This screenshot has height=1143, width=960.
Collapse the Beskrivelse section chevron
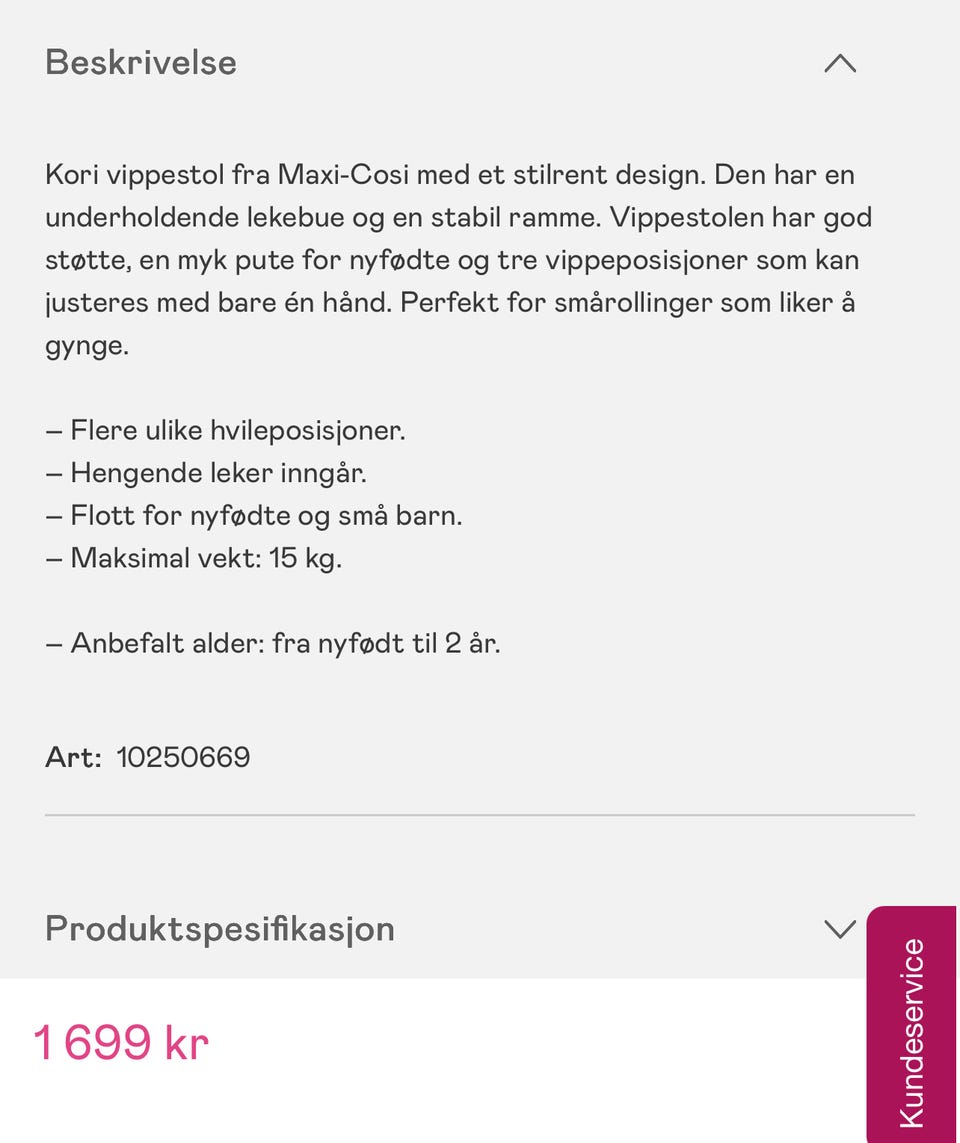tap(840, 63)
